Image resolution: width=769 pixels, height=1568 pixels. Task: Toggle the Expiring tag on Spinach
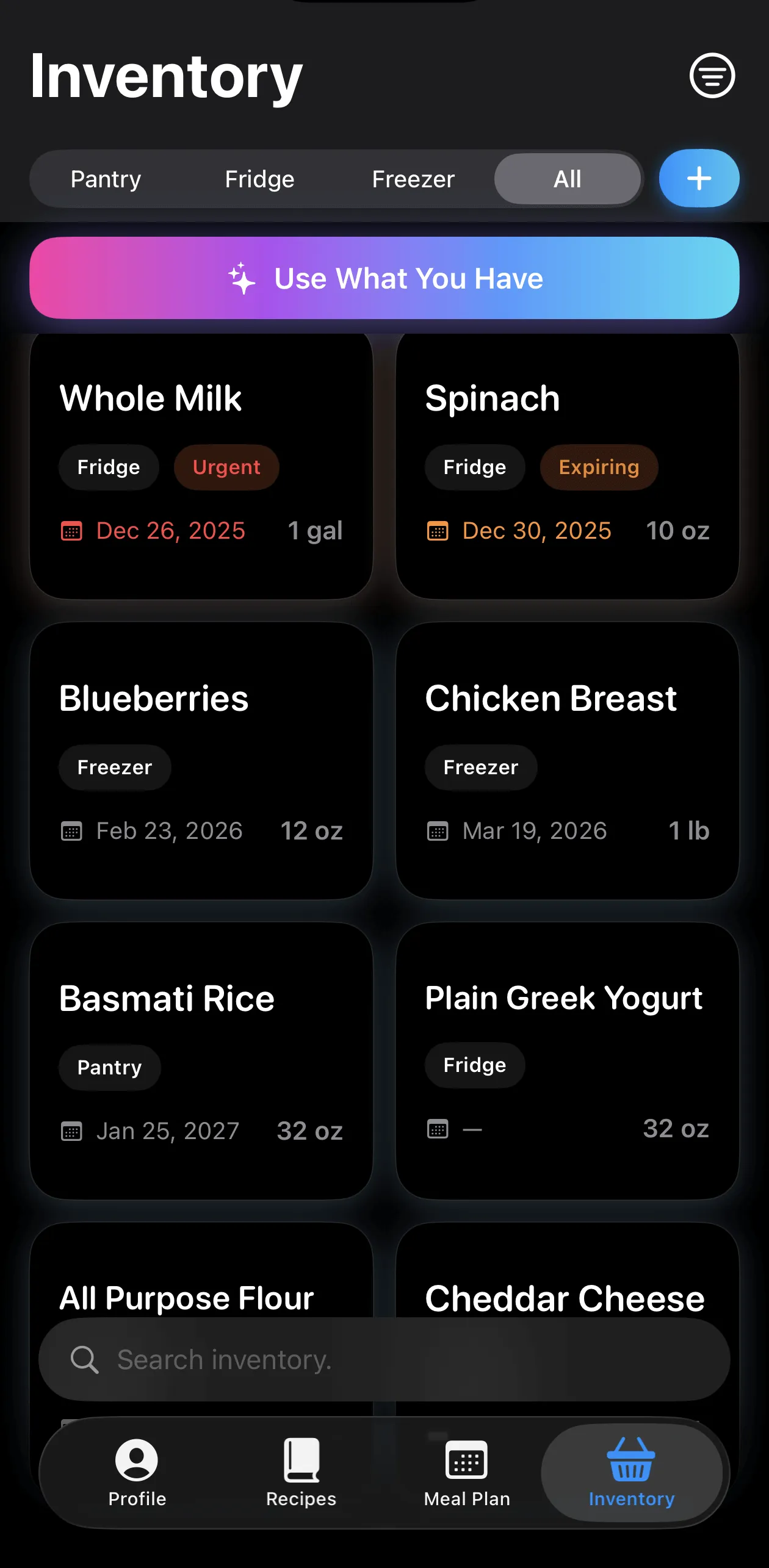click(x=599, y=467)
